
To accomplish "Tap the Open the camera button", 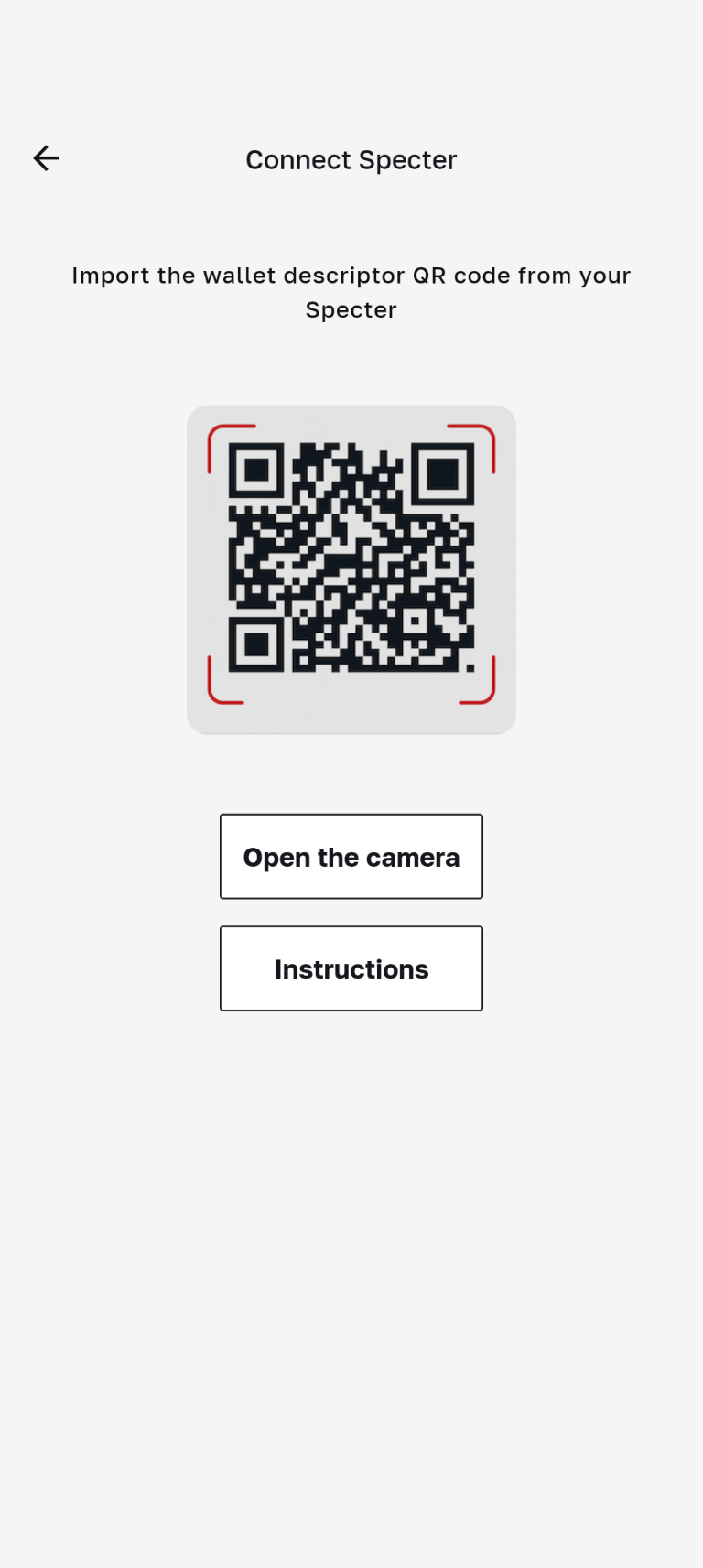I will tap(351, 857).
